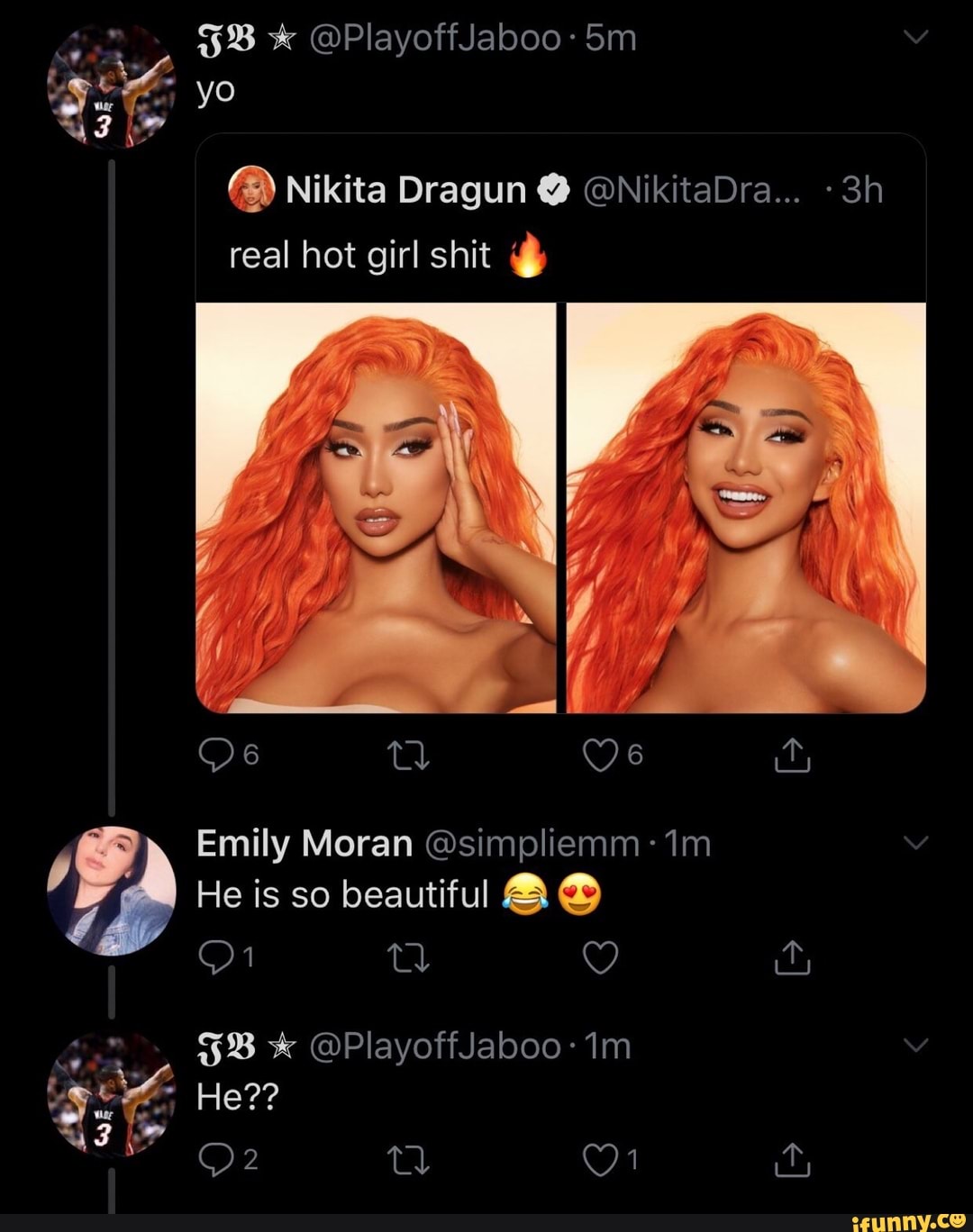The height and width of the screenshot is (1232, 973).
Task: Reply to Emily Moran's tweet
Action: (216, 957)
